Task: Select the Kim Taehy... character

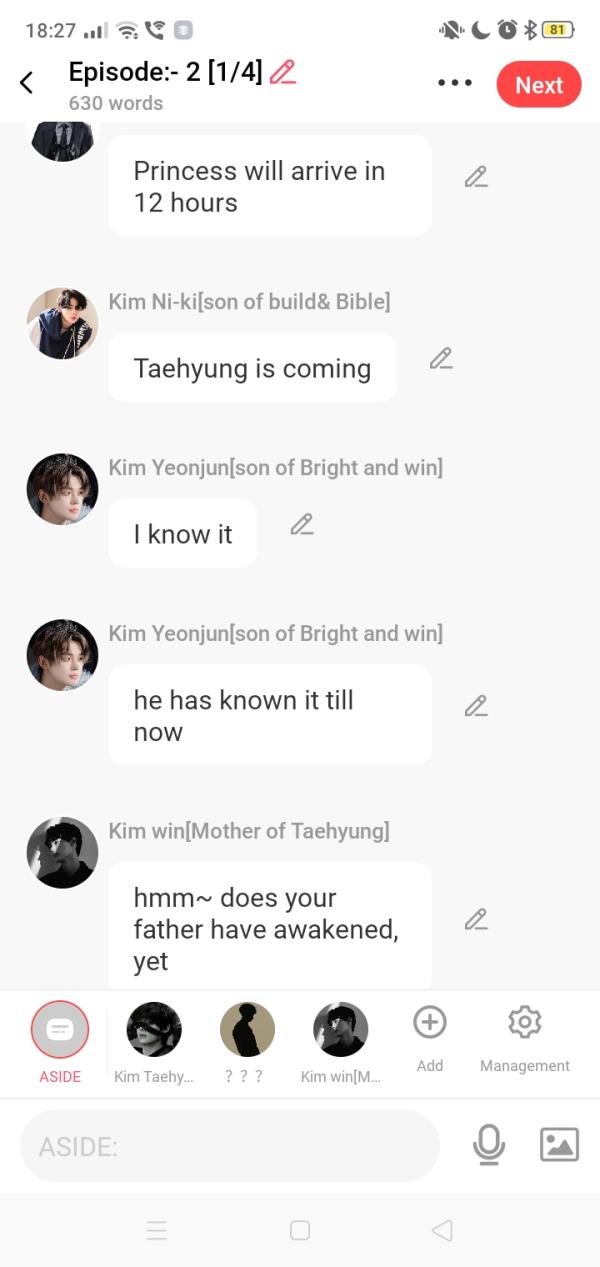Action: pos(154,1030)
